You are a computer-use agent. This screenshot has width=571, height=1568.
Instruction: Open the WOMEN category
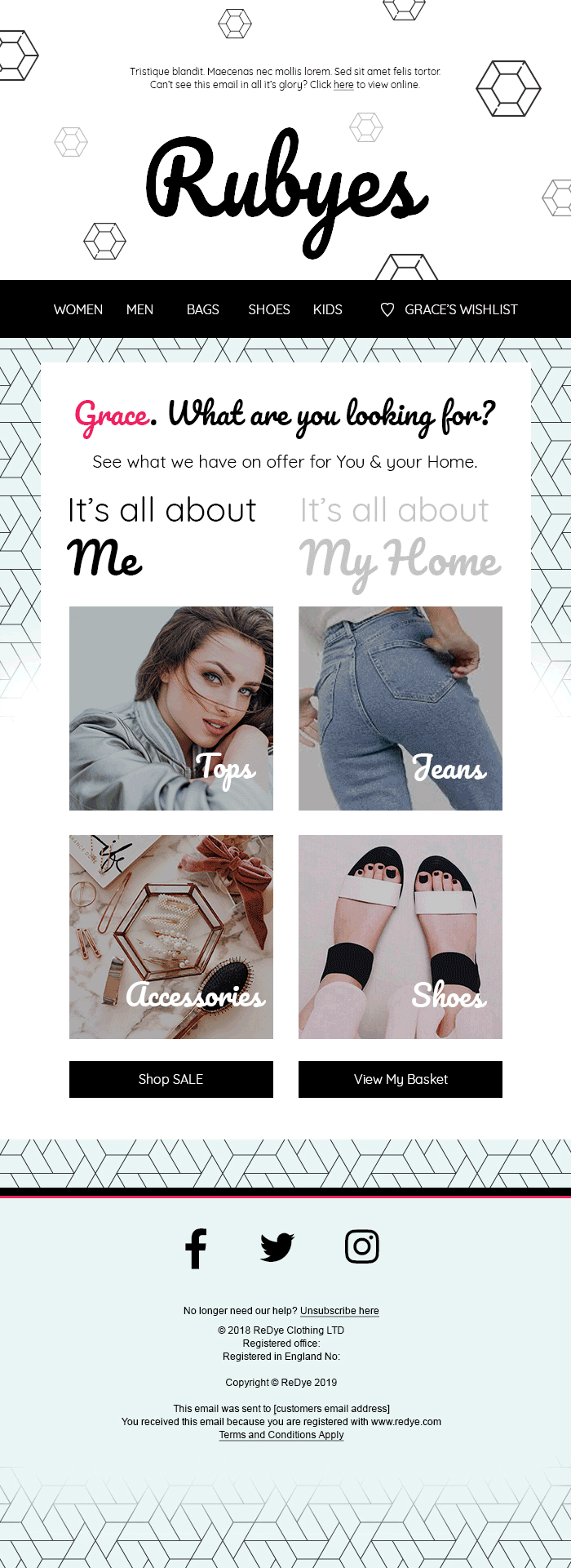pyautogui.click(x=78, y=309)
